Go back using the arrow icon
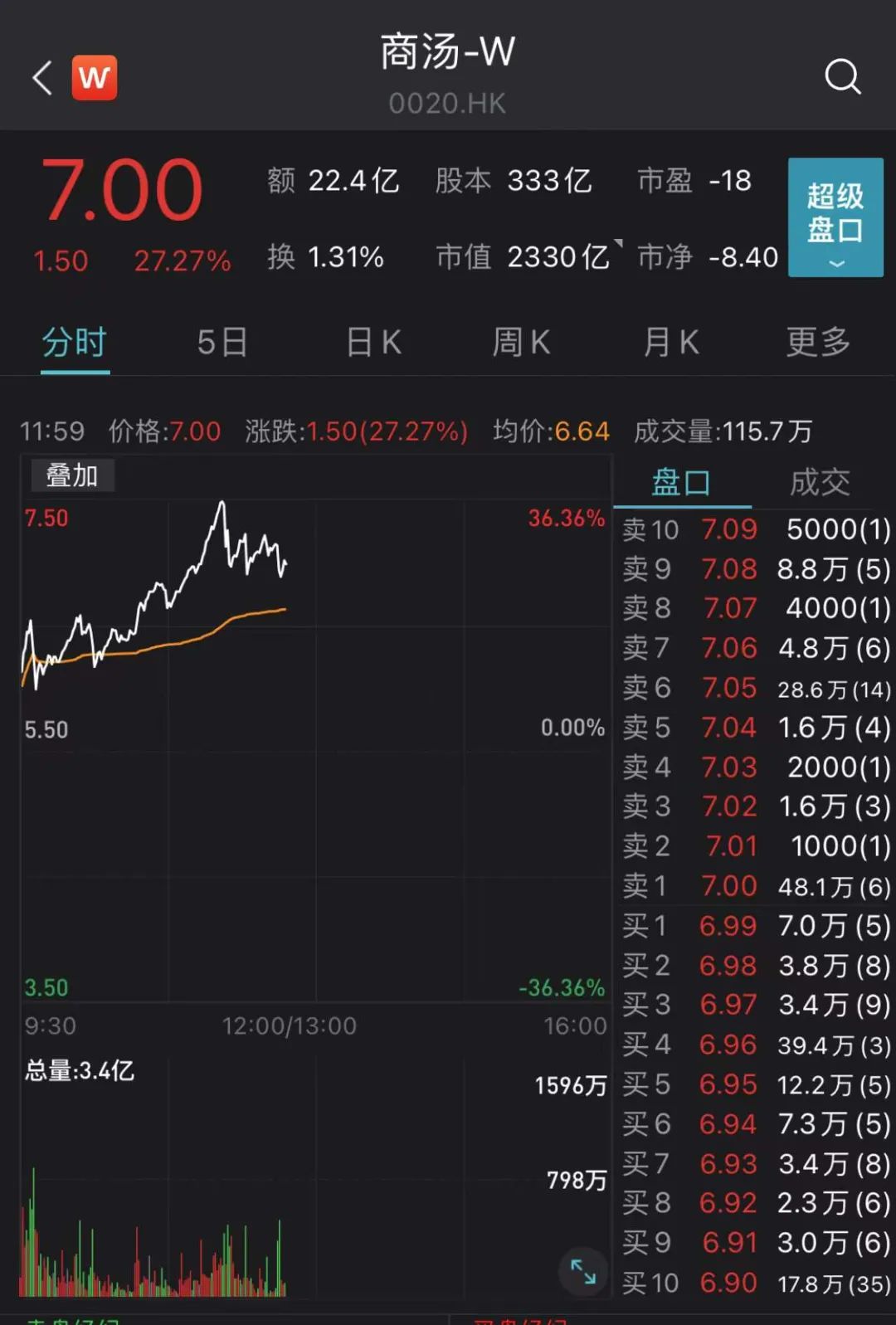 42,78
